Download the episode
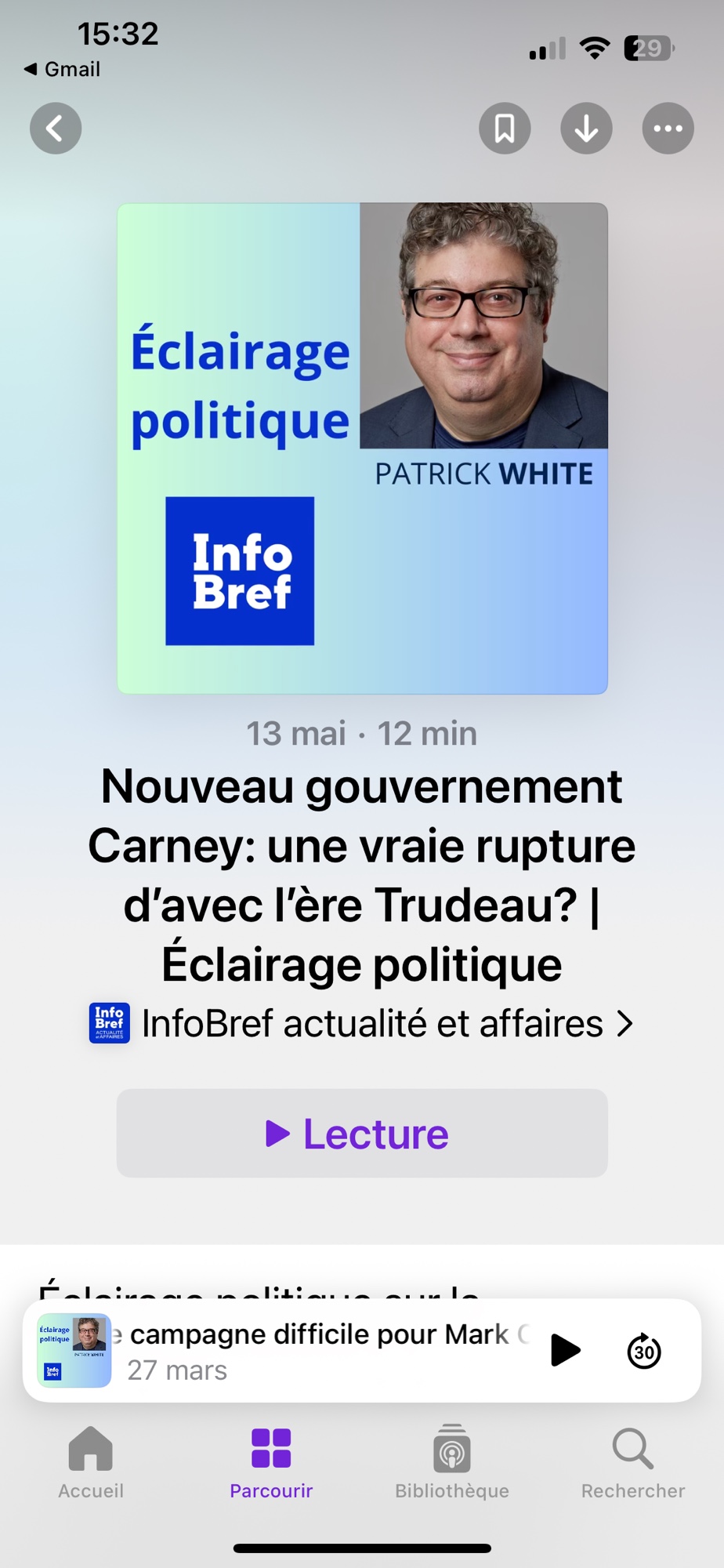 586,129
